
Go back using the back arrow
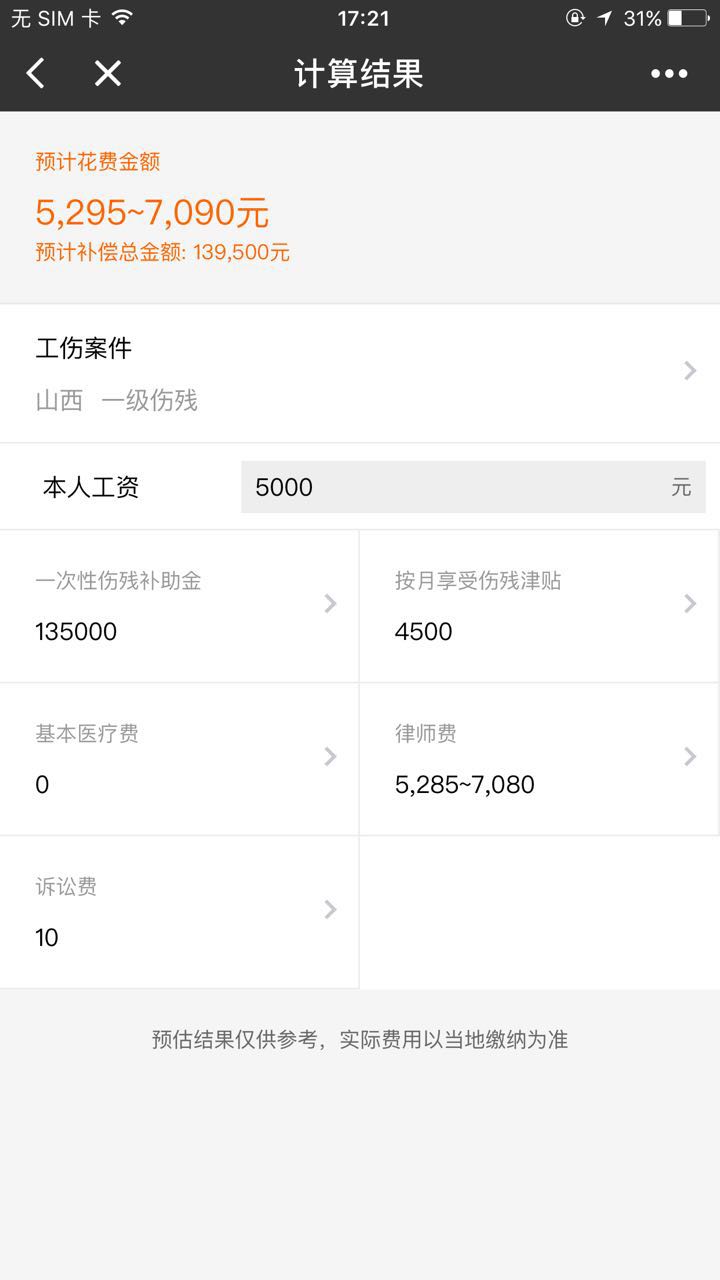pyautogui.click(x=36, y=73)
